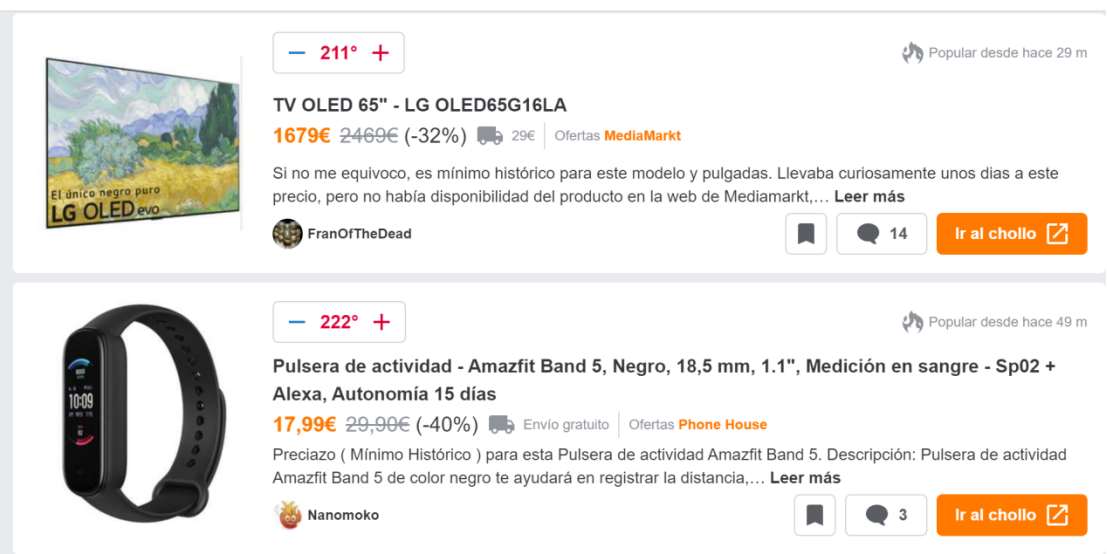Expand the Amazfit Band description with Leer más

(x=805, y=478)
